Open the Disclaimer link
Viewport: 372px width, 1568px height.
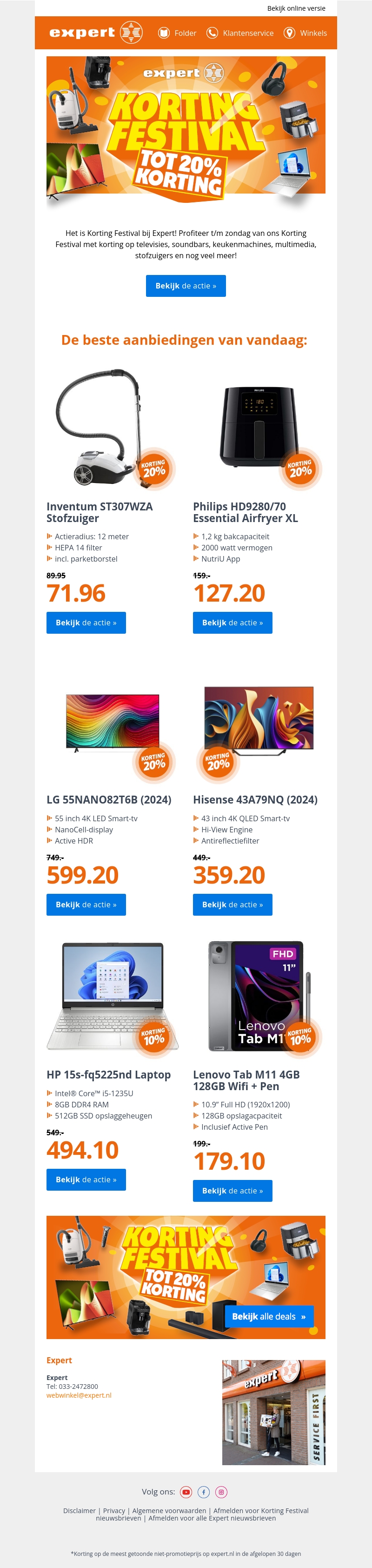[x=79, y=1511]
